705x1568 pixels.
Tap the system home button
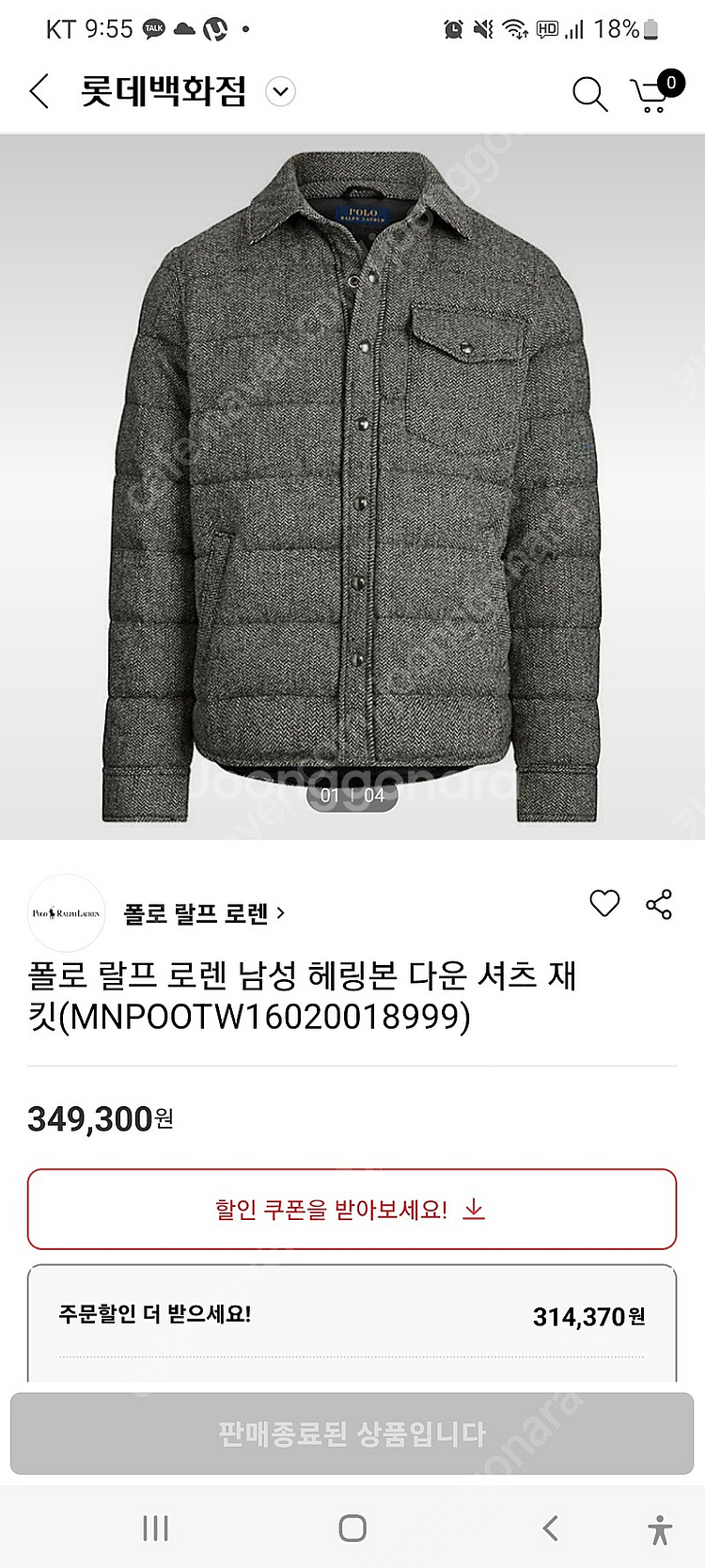[352, 1528]
